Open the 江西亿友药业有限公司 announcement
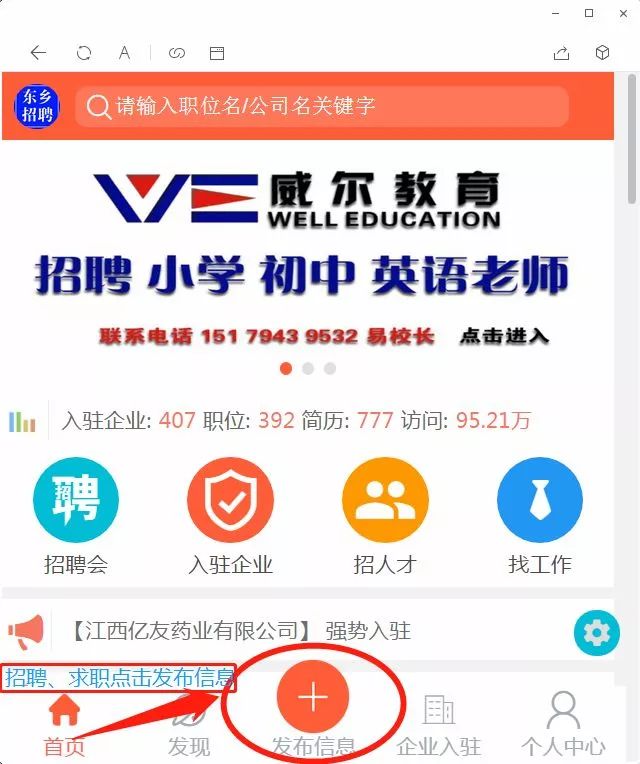640x764 pixels. click(x=240, y=631)
